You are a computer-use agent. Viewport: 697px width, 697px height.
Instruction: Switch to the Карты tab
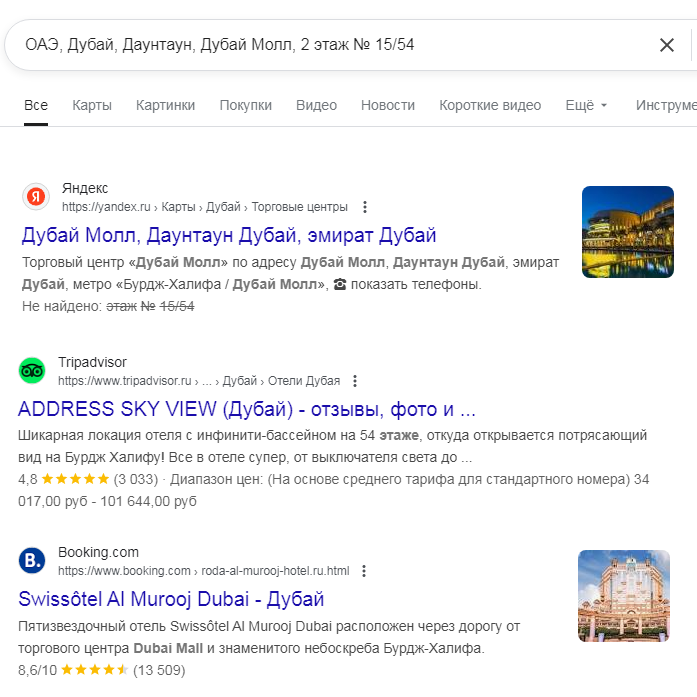[92, 105]
